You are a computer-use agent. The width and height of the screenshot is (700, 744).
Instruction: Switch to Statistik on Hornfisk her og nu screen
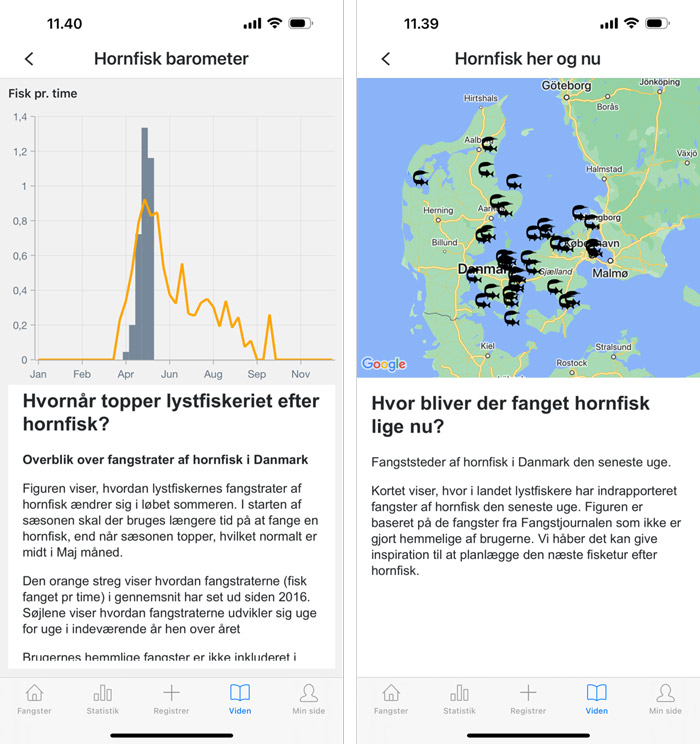[x=460, y=699]
